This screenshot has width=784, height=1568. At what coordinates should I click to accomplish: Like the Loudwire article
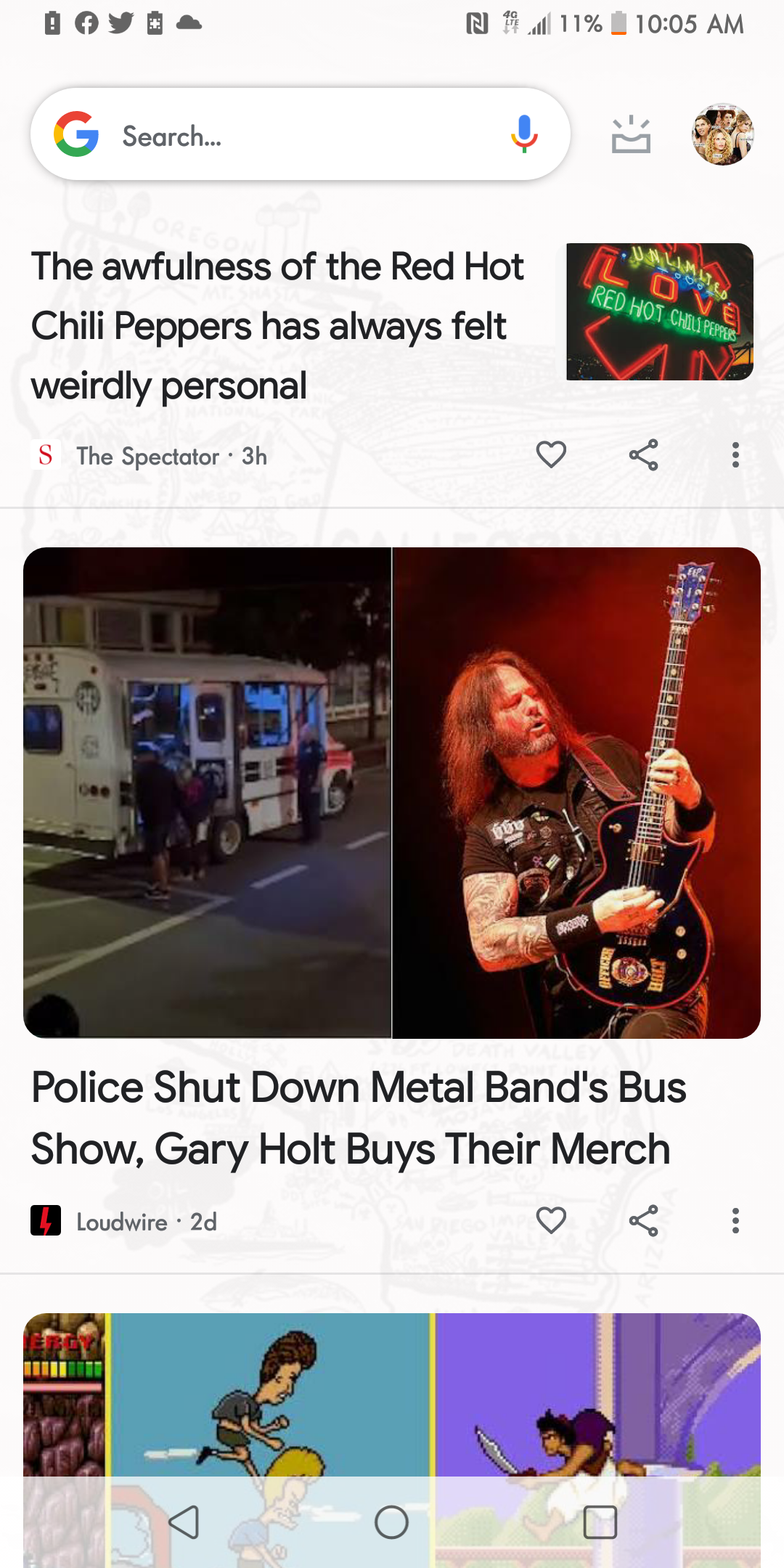[551, 1221]
